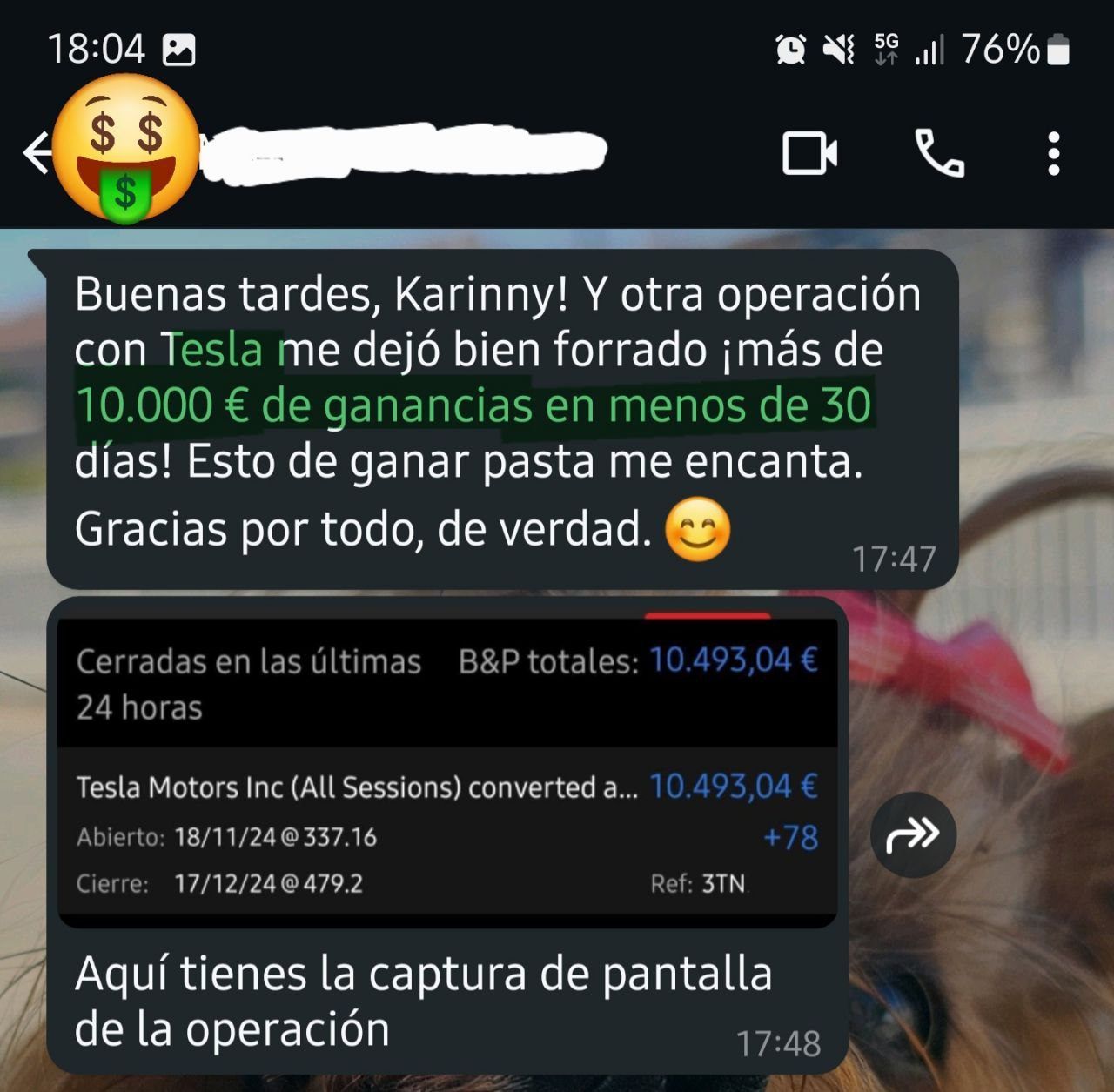
Task: Go back to the chat list
Action: pos(37,154)
